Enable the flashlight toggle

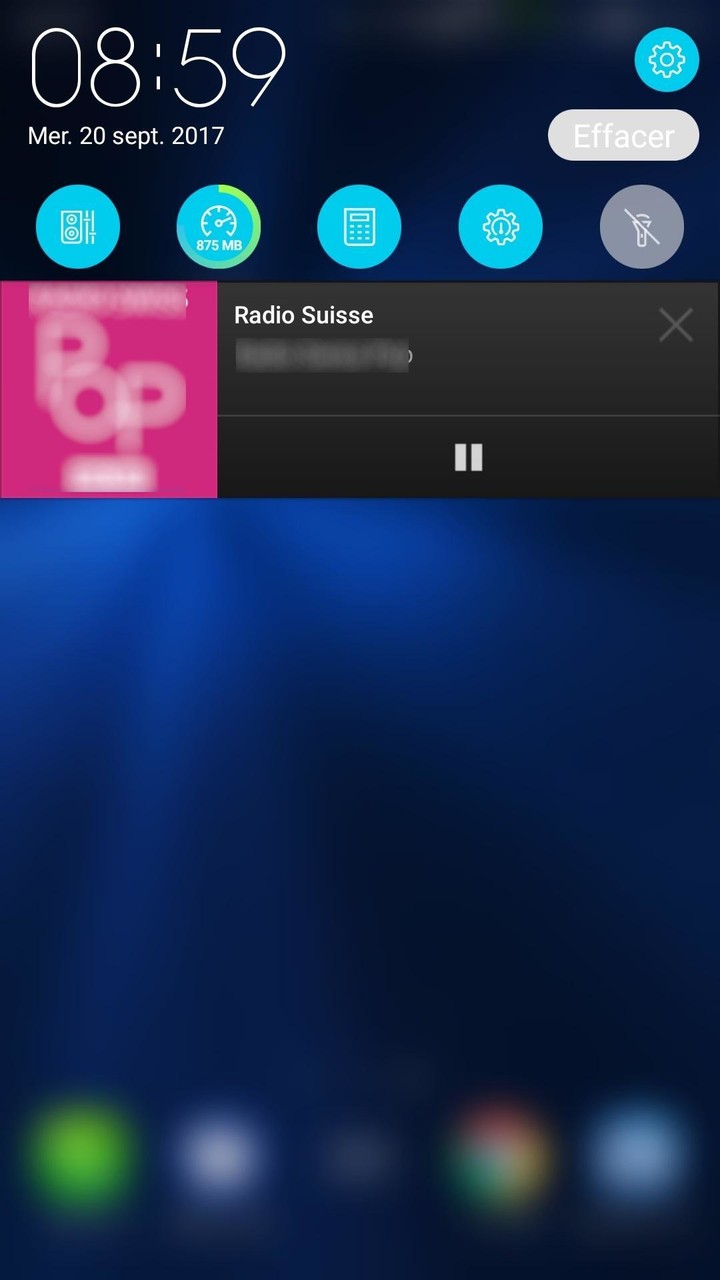pyautogui.click(x=641, y=227)
